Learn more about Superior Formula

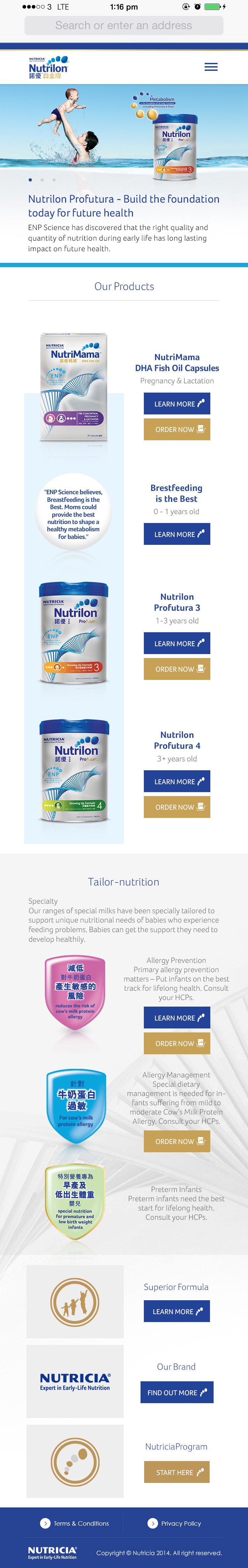coord(177,1312)
